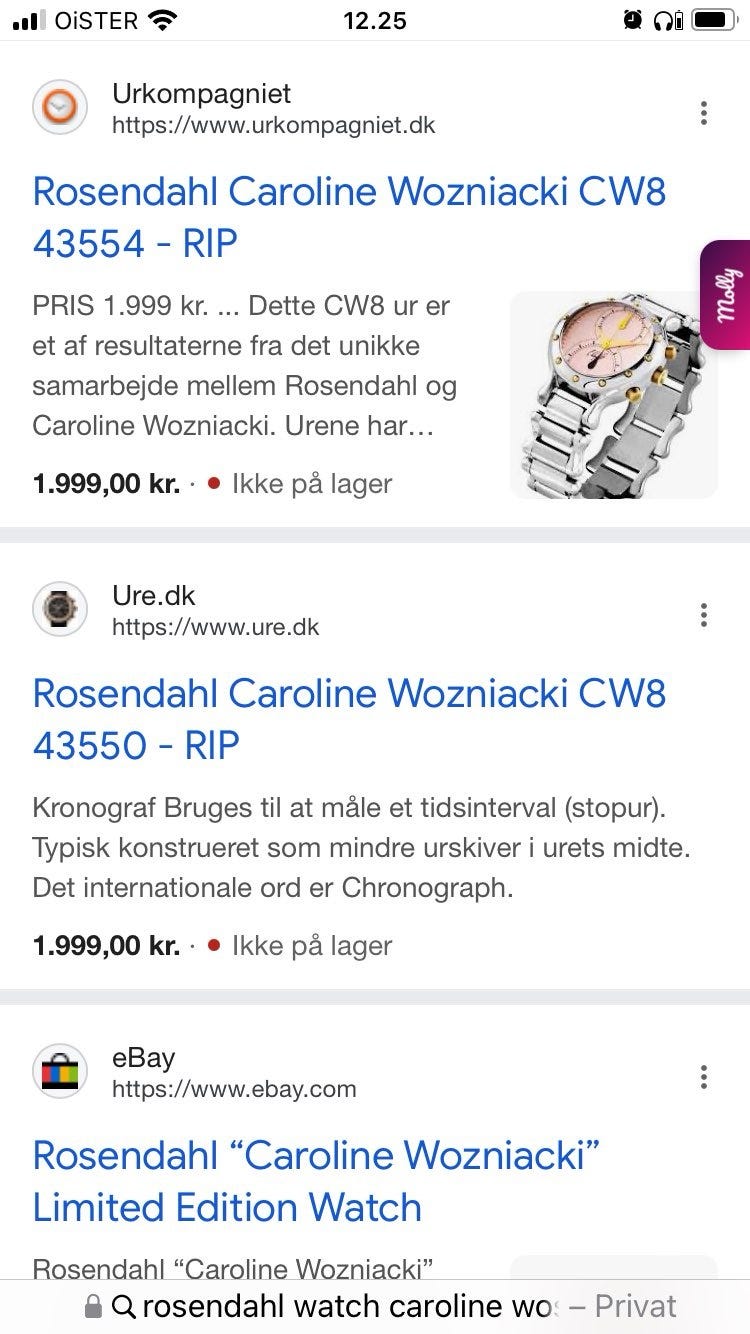The width and height of the screenshot is (750, 1334).
Task: Open the Rosendahl CW8 43550 result from Ure.dk
Action: pyautogui.click(x=349, y=719)
